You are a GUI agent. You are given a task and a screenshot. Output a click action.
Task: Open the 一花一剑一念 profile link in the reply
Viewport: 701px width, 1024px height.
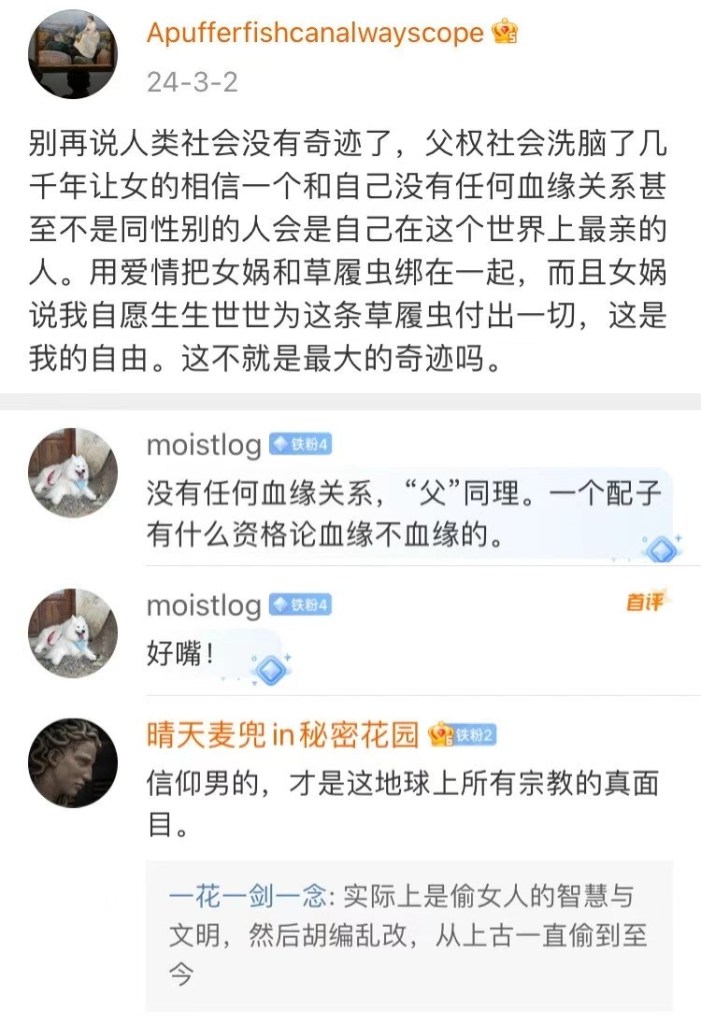[254, 895]
